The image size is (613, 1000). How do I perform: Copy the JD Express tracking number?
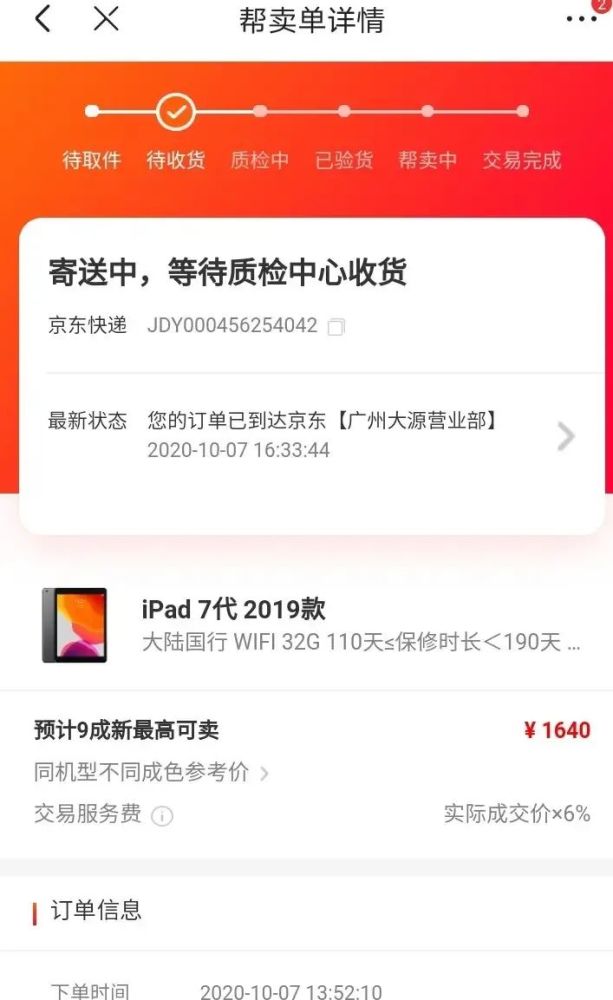point(336,327)
